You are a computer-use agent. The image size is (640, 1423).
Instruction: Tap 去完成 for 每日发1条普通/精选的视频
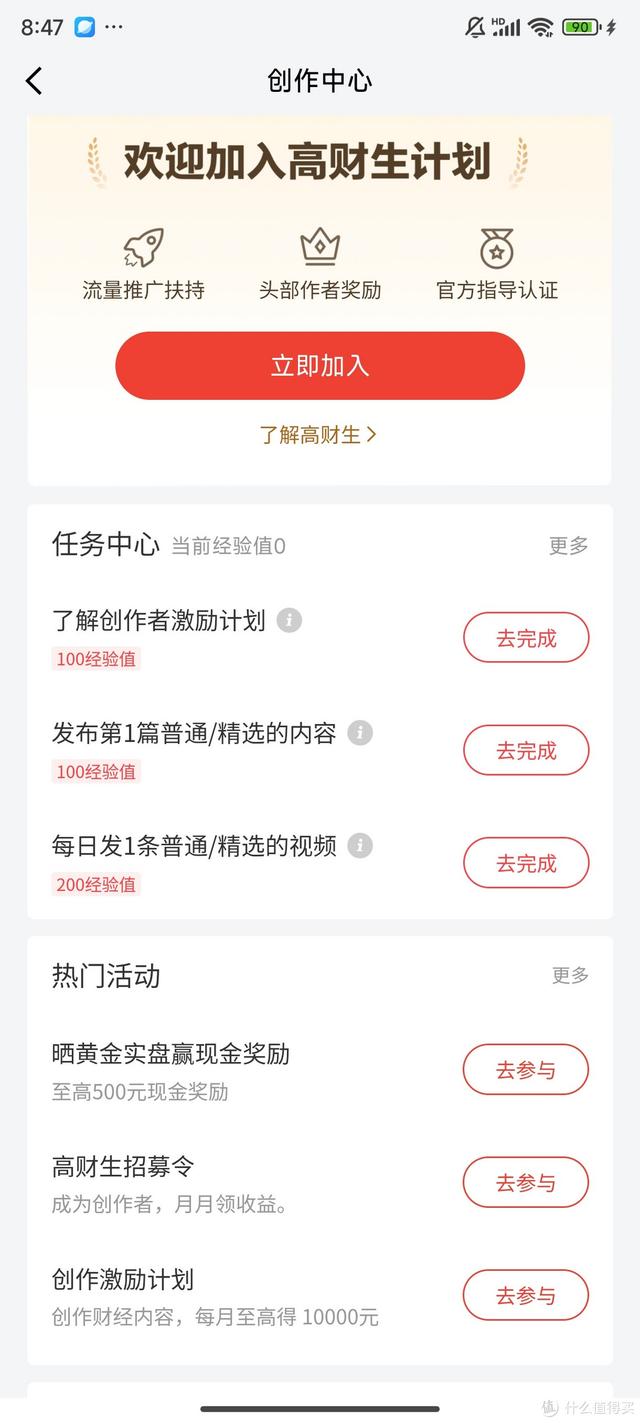click(x=526, y=863)
